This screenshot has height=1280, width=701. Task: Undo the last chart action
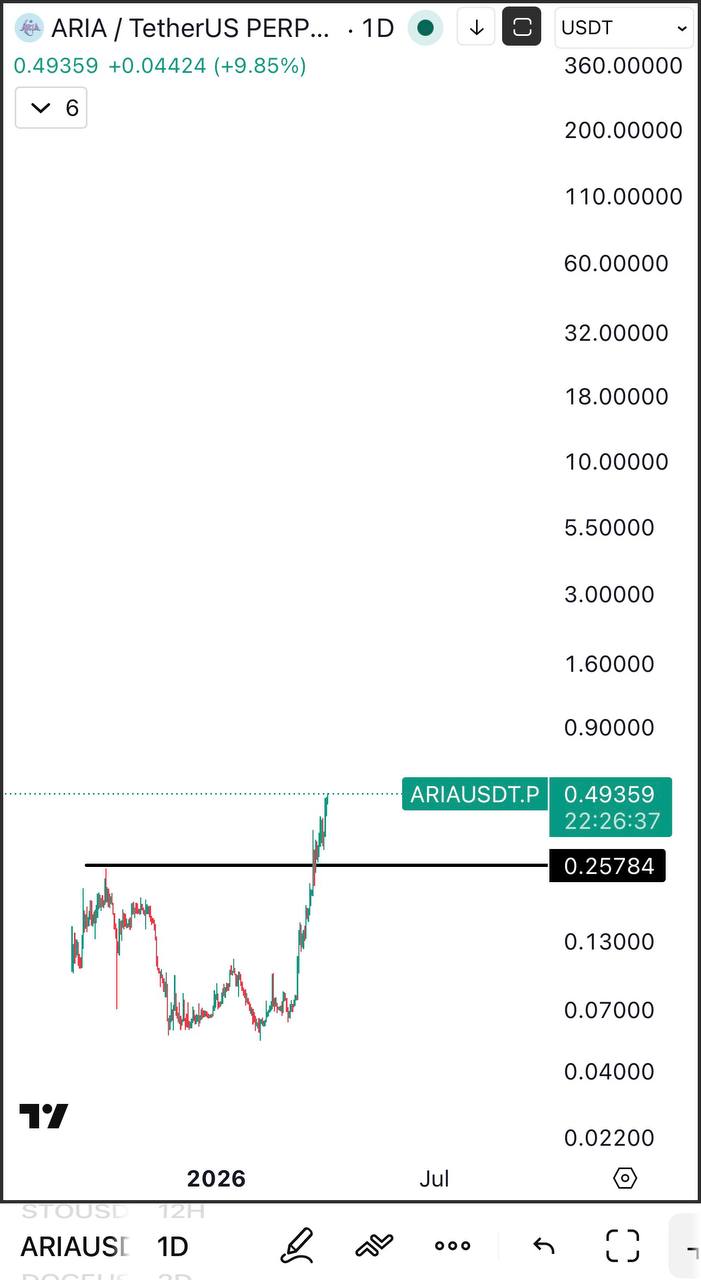pyautogui.click(x=543, y=1245)
